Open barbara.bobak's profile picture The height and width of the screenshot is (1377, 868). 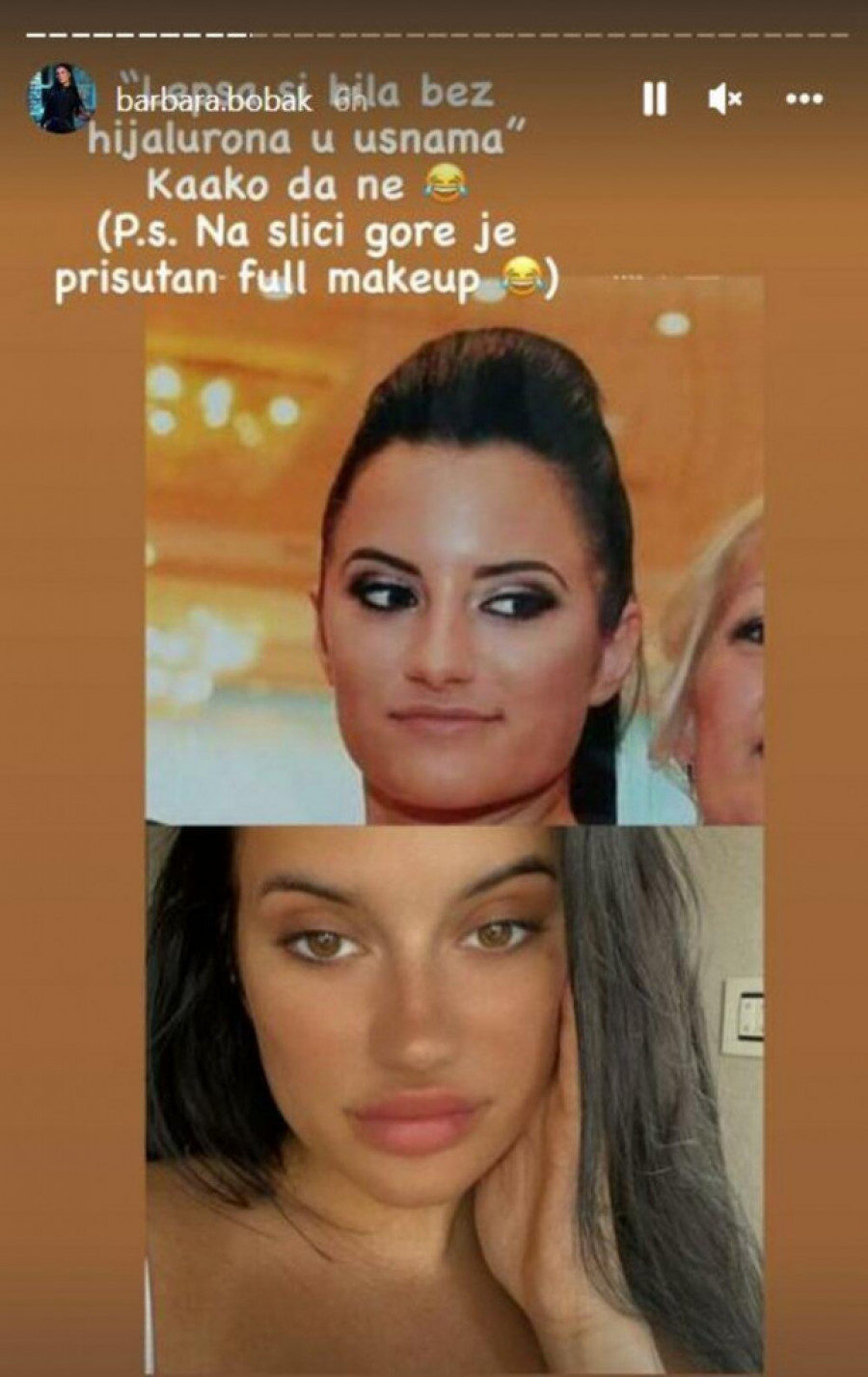point(63,98)
